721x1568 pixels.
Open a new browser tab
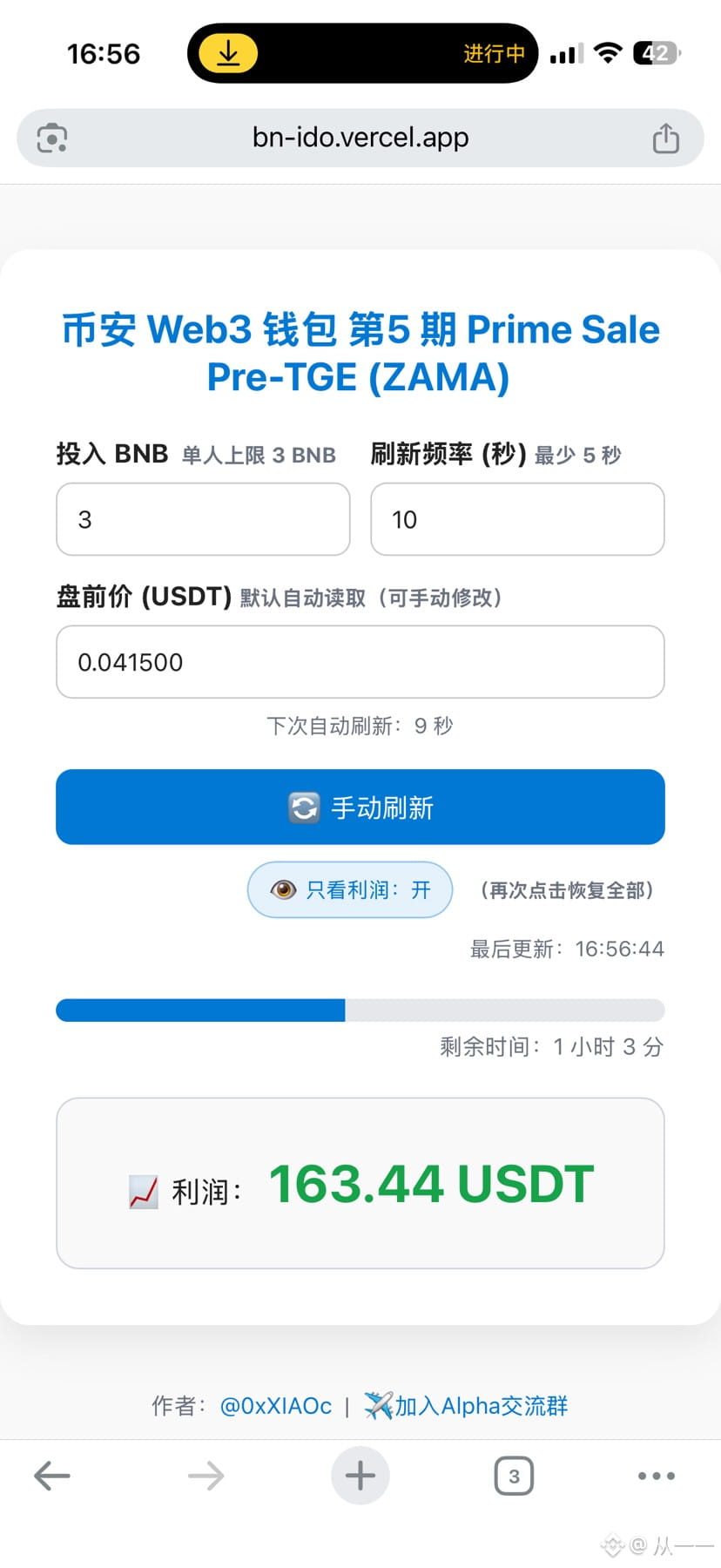click(360, 1476)
